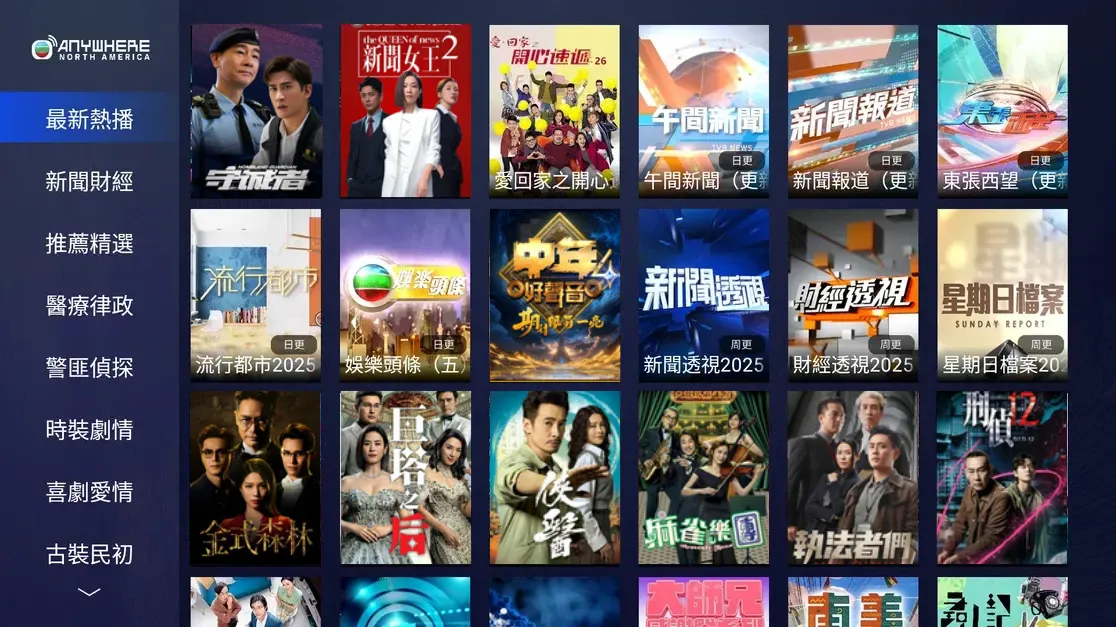
Task: Select the 新聞財經 category
Action: pyautogui.click(x=89, y=181)
